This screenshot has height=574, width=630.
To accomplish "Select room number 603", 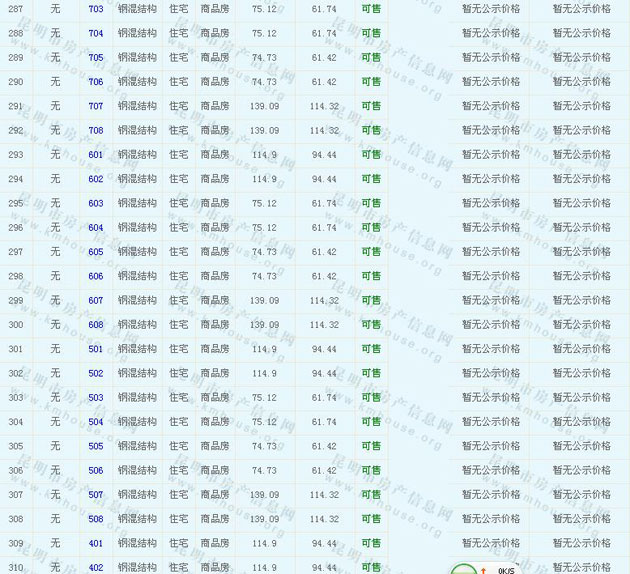I will [96, 203].
